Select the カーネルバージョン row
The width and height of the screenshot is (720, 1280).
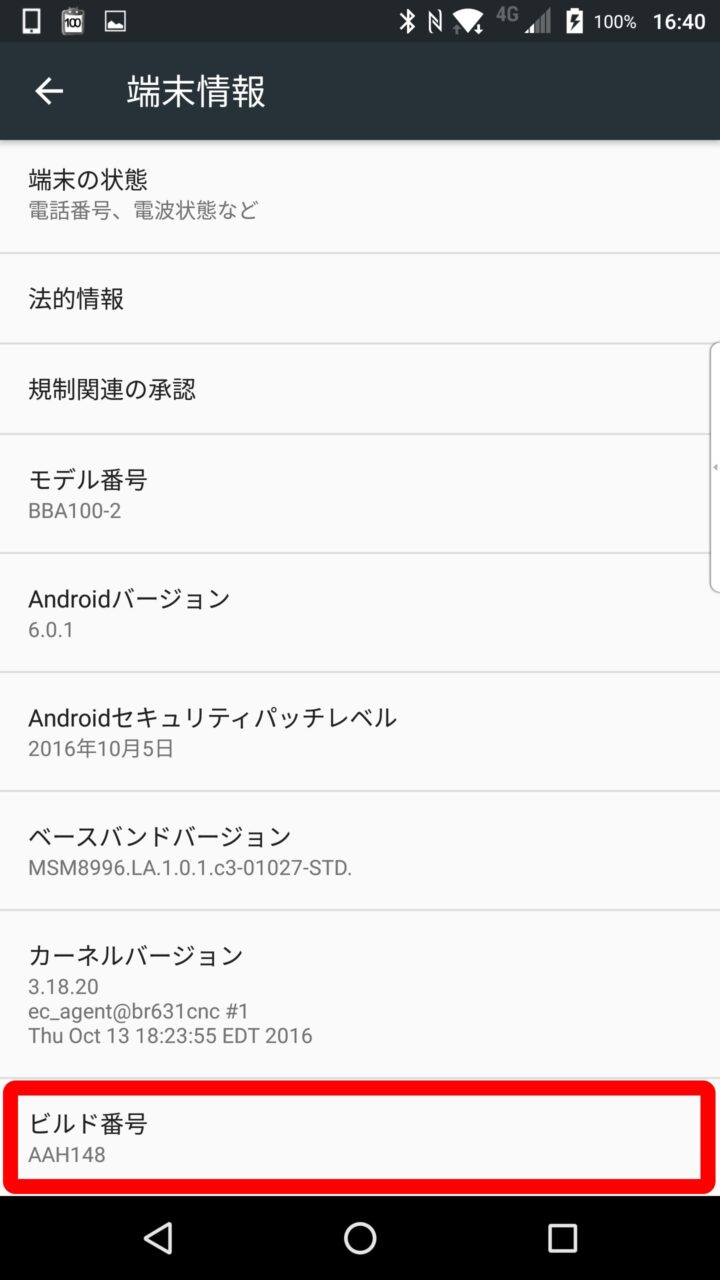[x=360, y=994]
